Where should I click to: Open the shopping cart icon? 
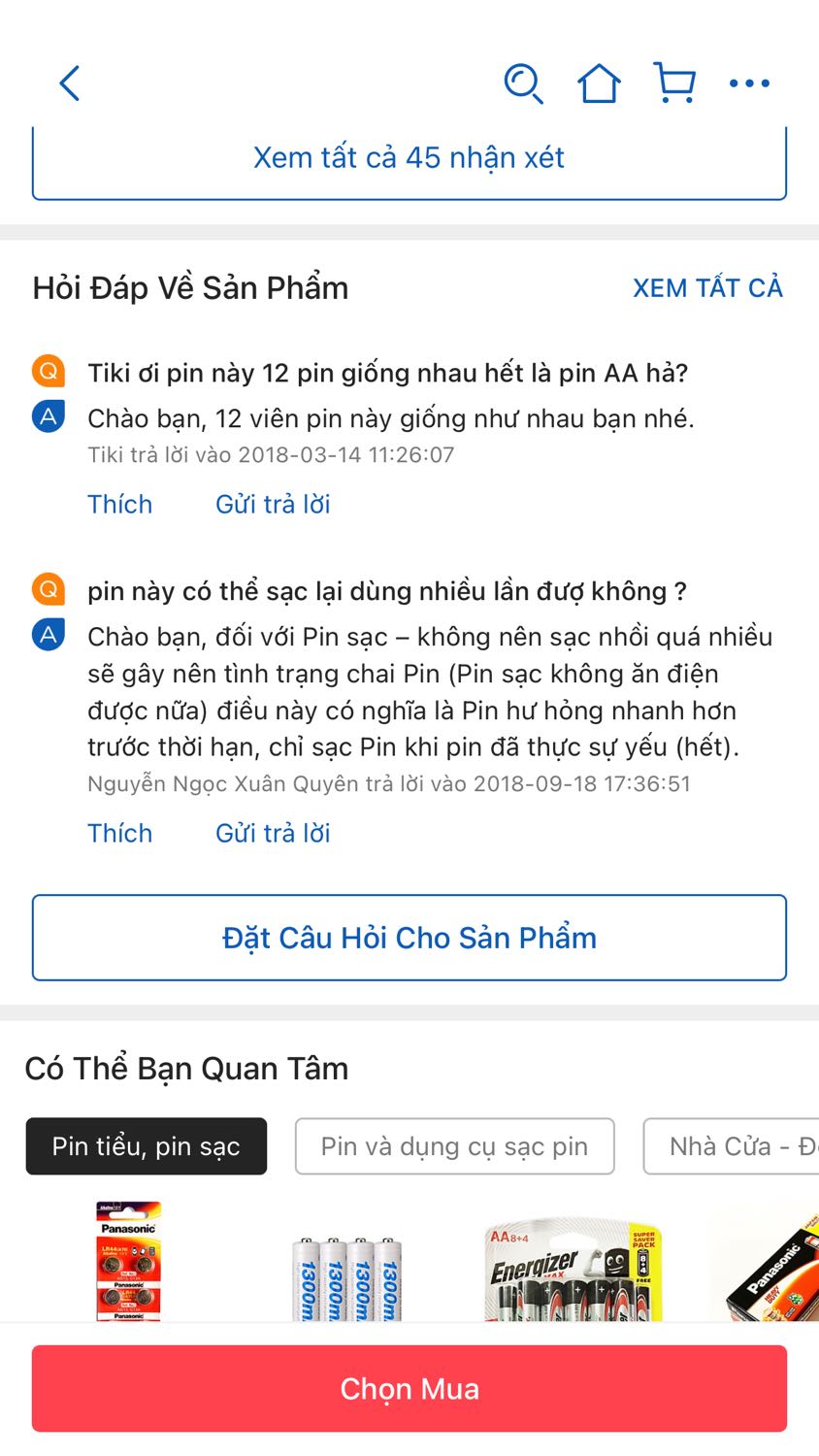click(x=674, y=83)
